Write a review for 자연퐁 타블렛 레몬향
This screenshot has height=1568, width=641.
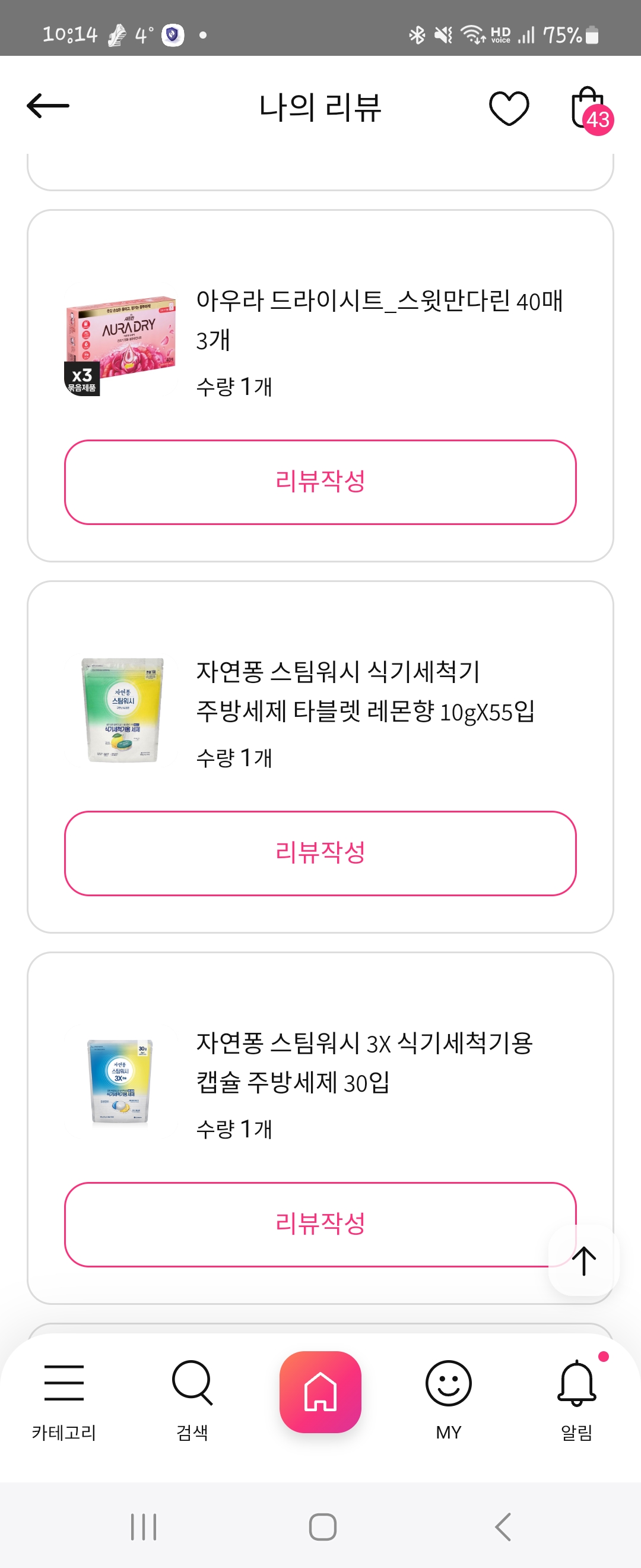(320, 853)
